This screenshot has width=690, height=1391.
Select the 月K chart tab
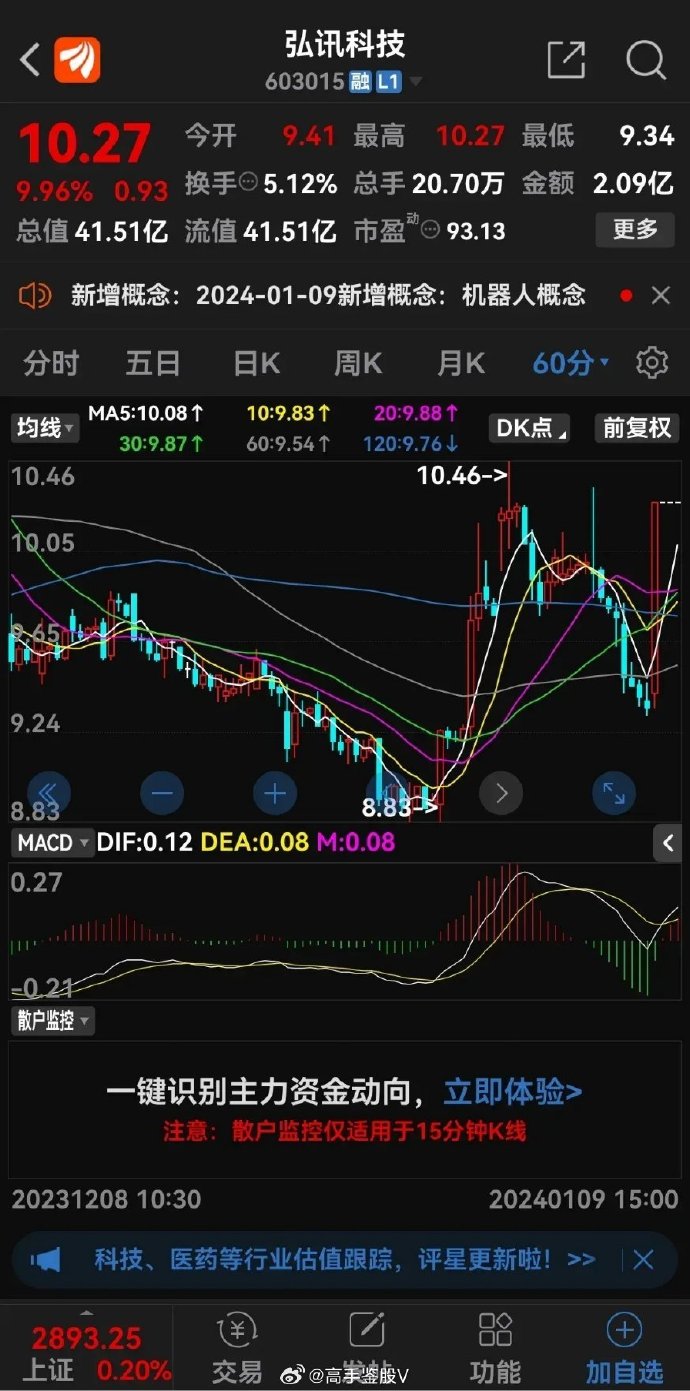pos(460,362)
